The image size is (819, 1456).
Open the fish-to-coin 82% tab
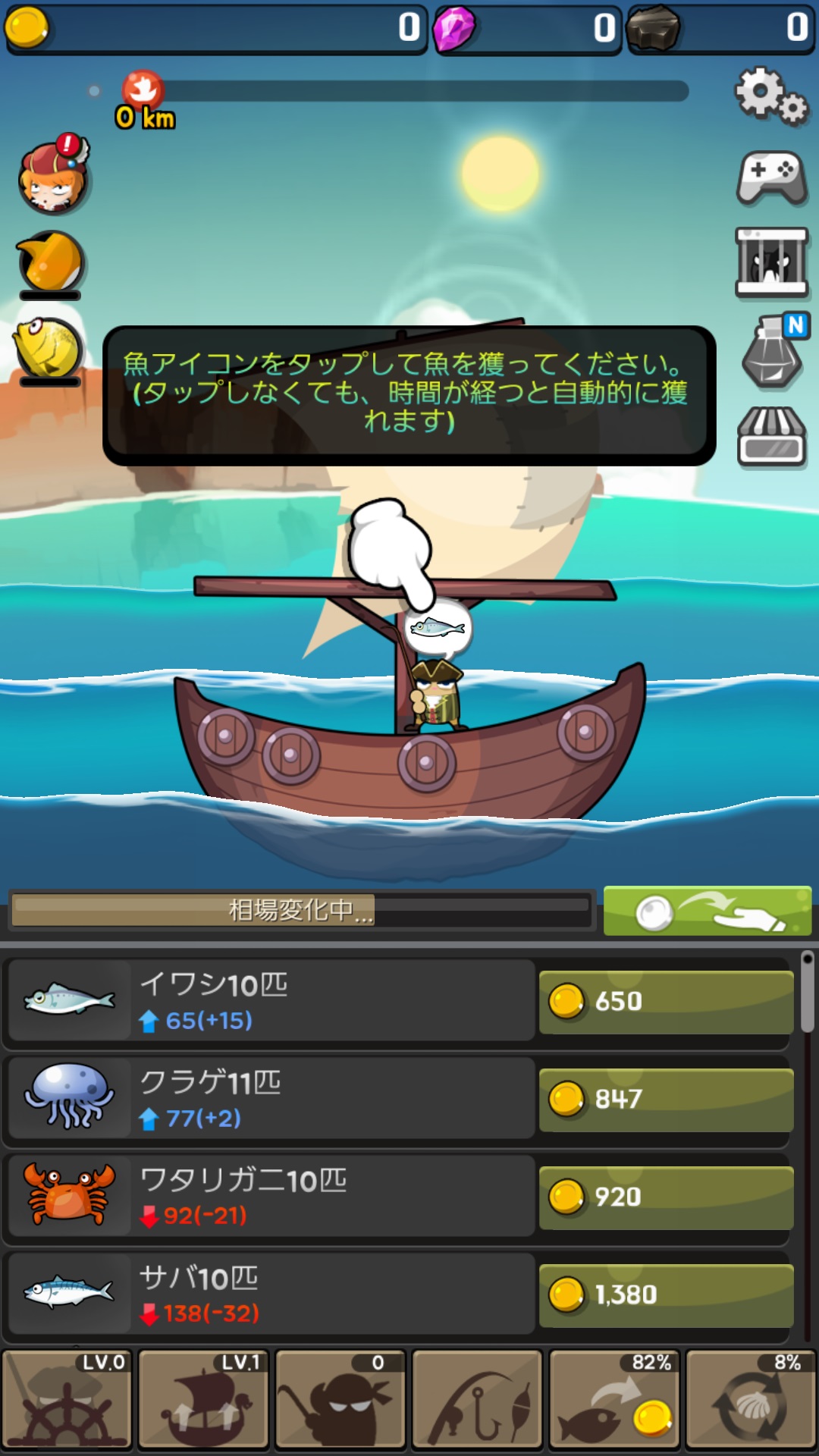[614, 1399]
